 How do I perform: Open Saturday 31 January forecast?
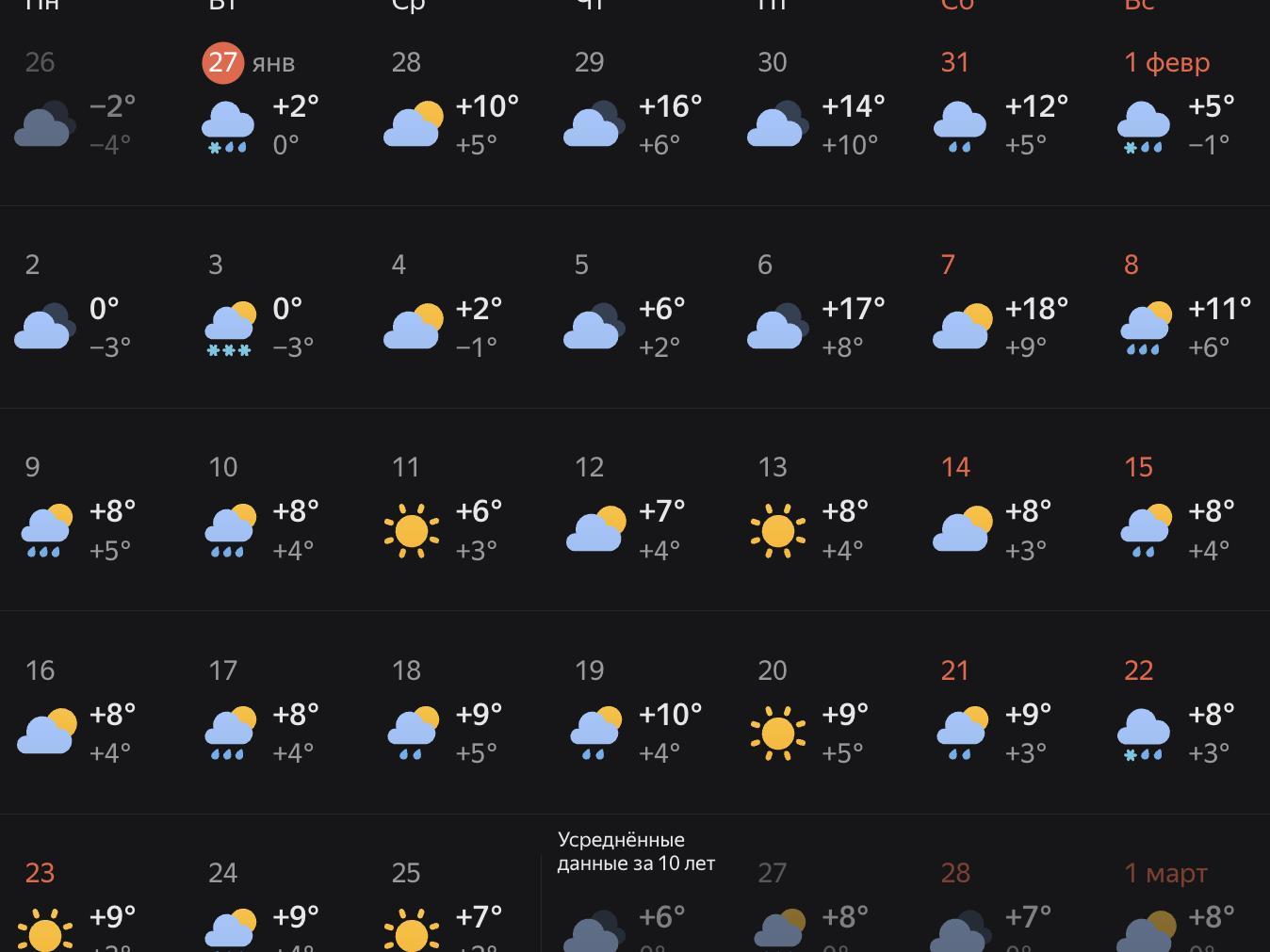tap(1005, 105)
